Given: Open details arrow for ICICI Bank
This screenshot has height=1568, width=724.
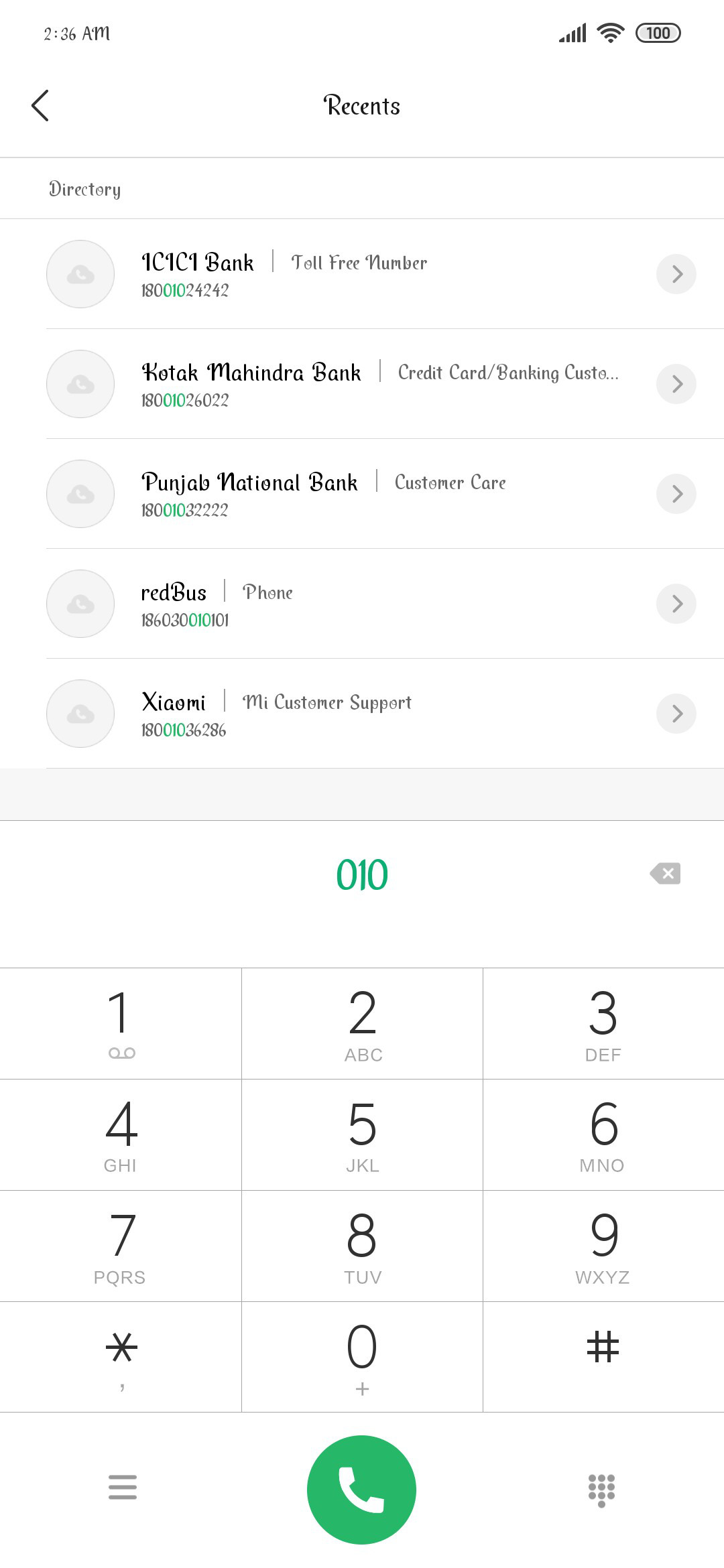Looking at the screenshot, I should (676, 274).
